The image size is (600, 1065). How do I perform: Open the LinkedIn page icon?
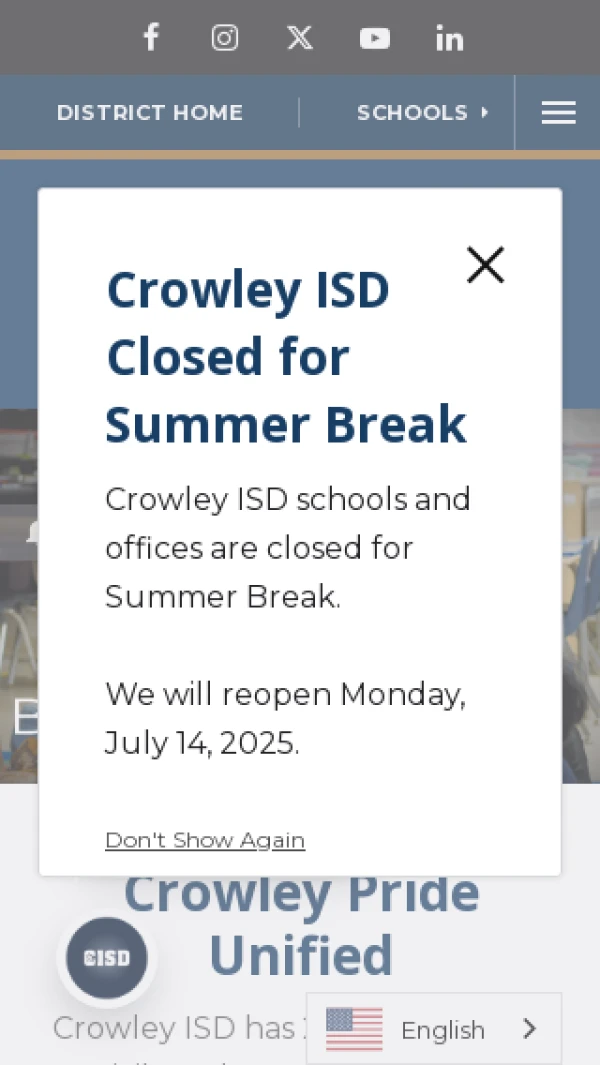point(450,38)
